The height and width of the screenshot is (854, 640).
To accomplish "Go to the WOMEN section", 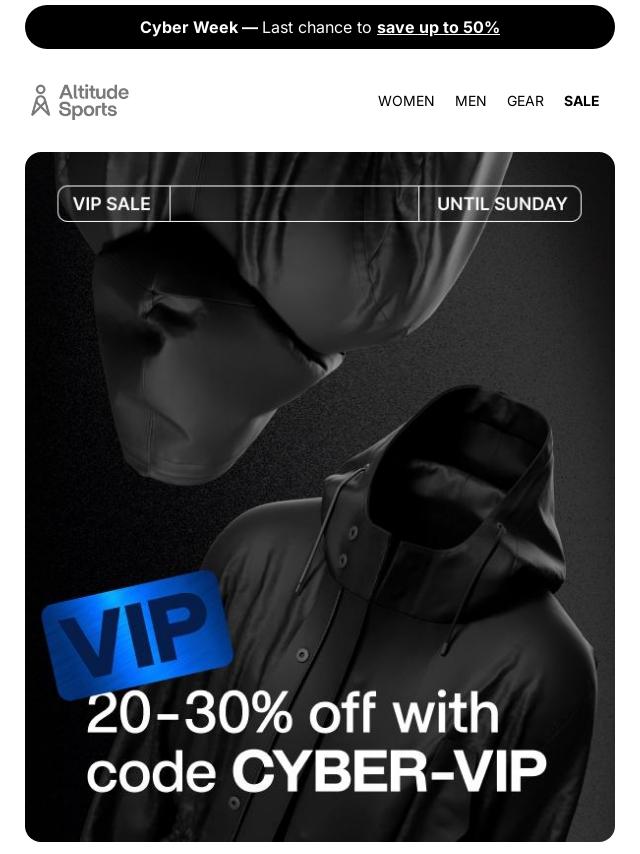I will (x=406, y=101).
